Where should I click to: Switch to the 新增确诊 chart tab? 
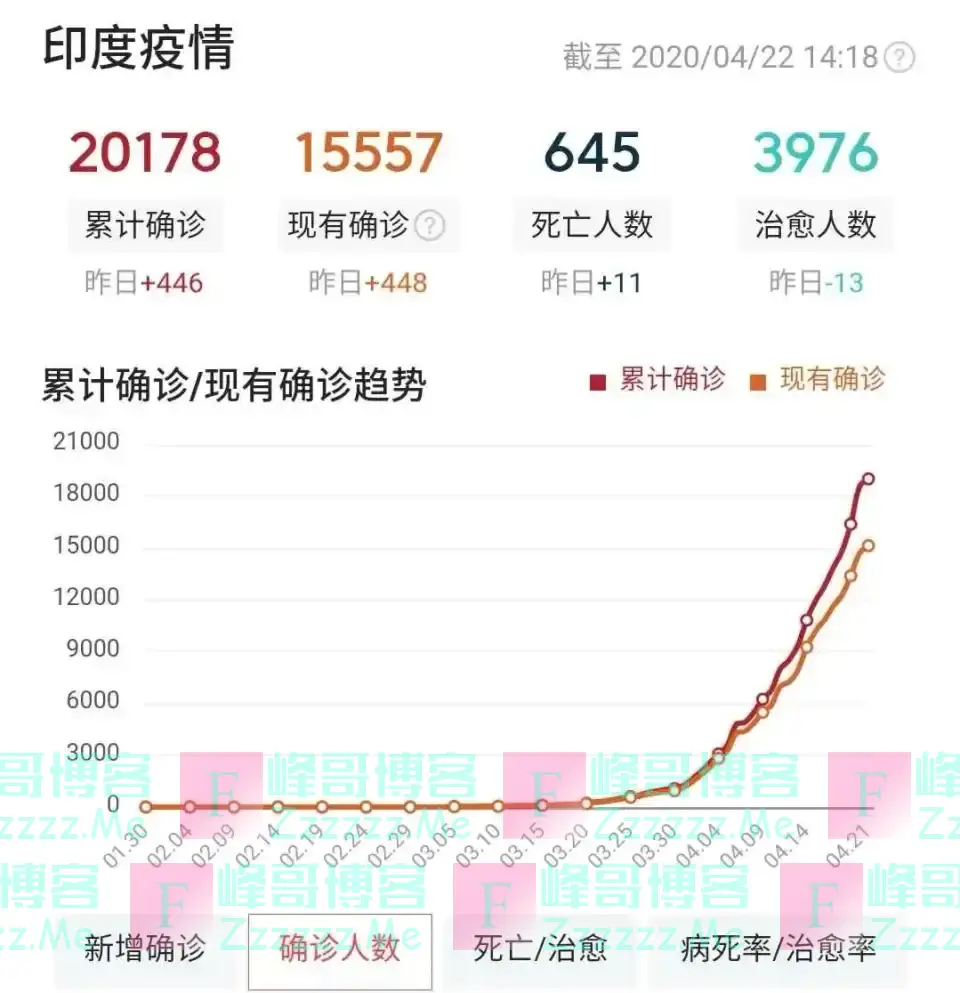[144, 948]
